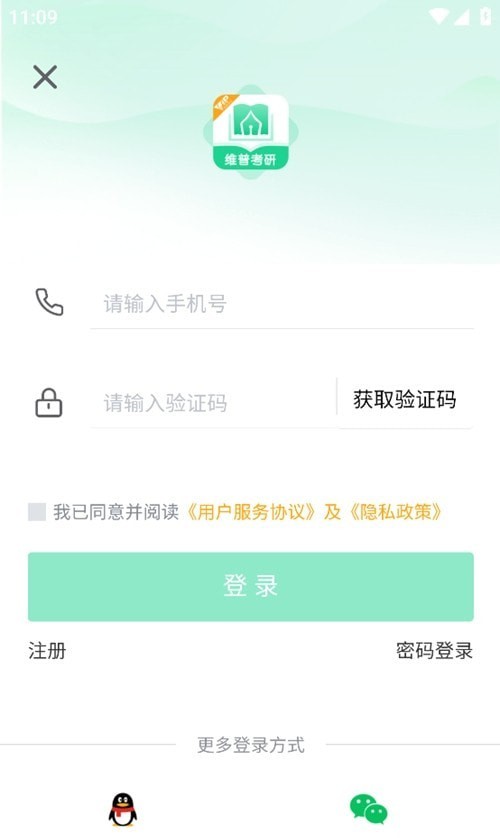Check the agreement checkbox

(37, 512)
